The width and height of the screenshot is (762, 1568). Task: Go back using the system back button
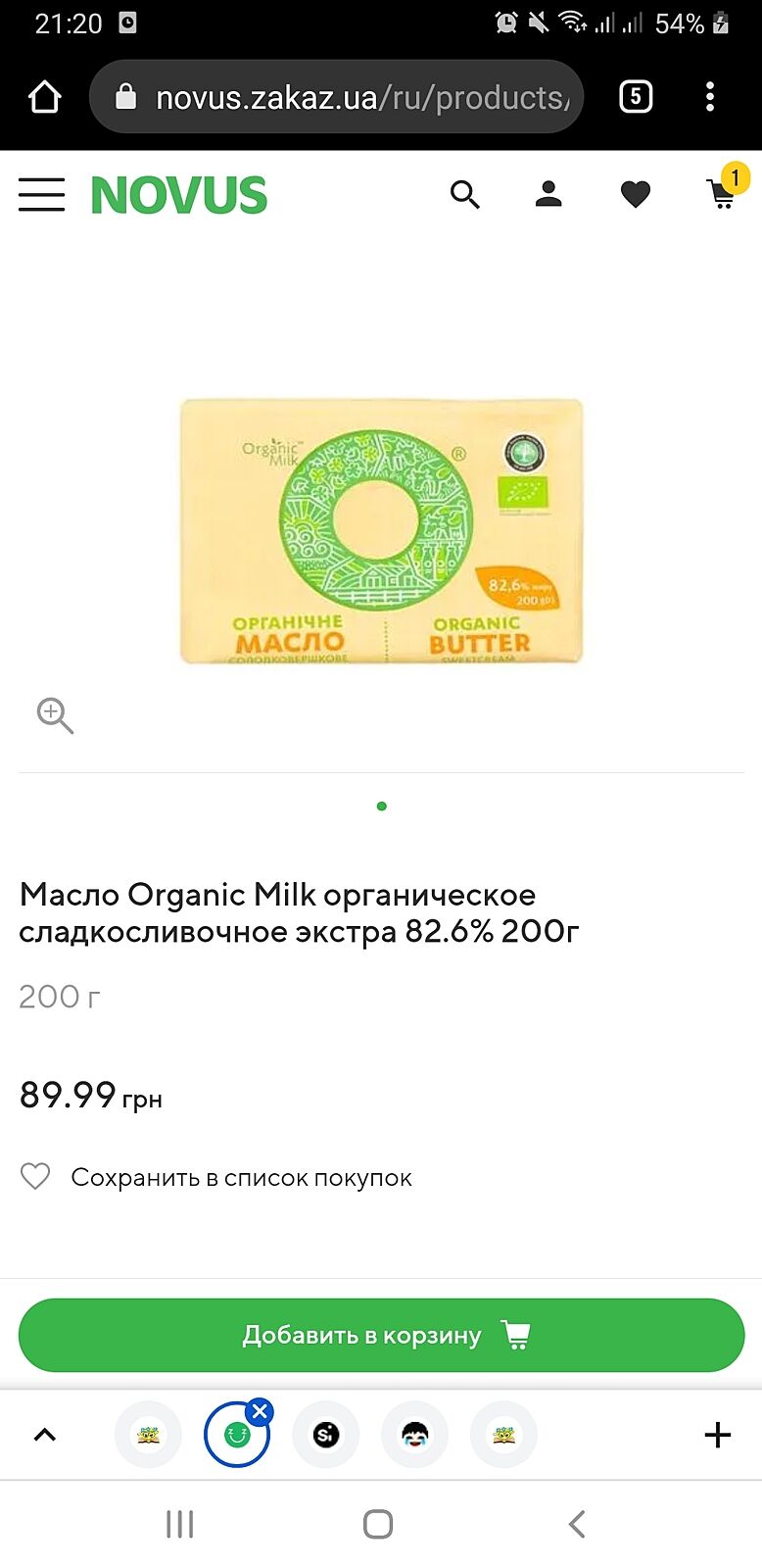(x=577, y=1524)
